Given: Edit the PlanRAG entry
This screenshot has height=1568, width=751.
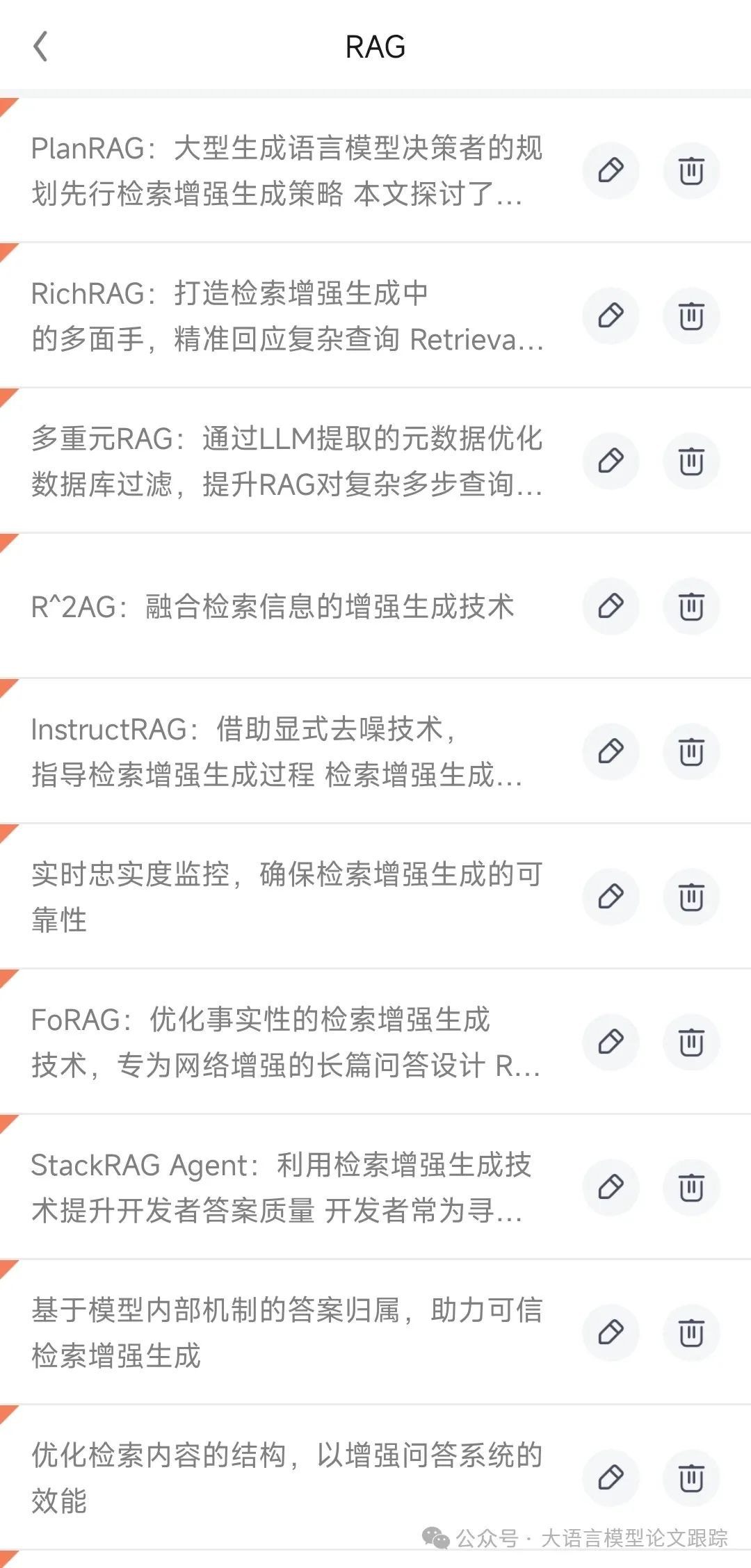Looking at the screenshot, I should [x=611, y=170].
